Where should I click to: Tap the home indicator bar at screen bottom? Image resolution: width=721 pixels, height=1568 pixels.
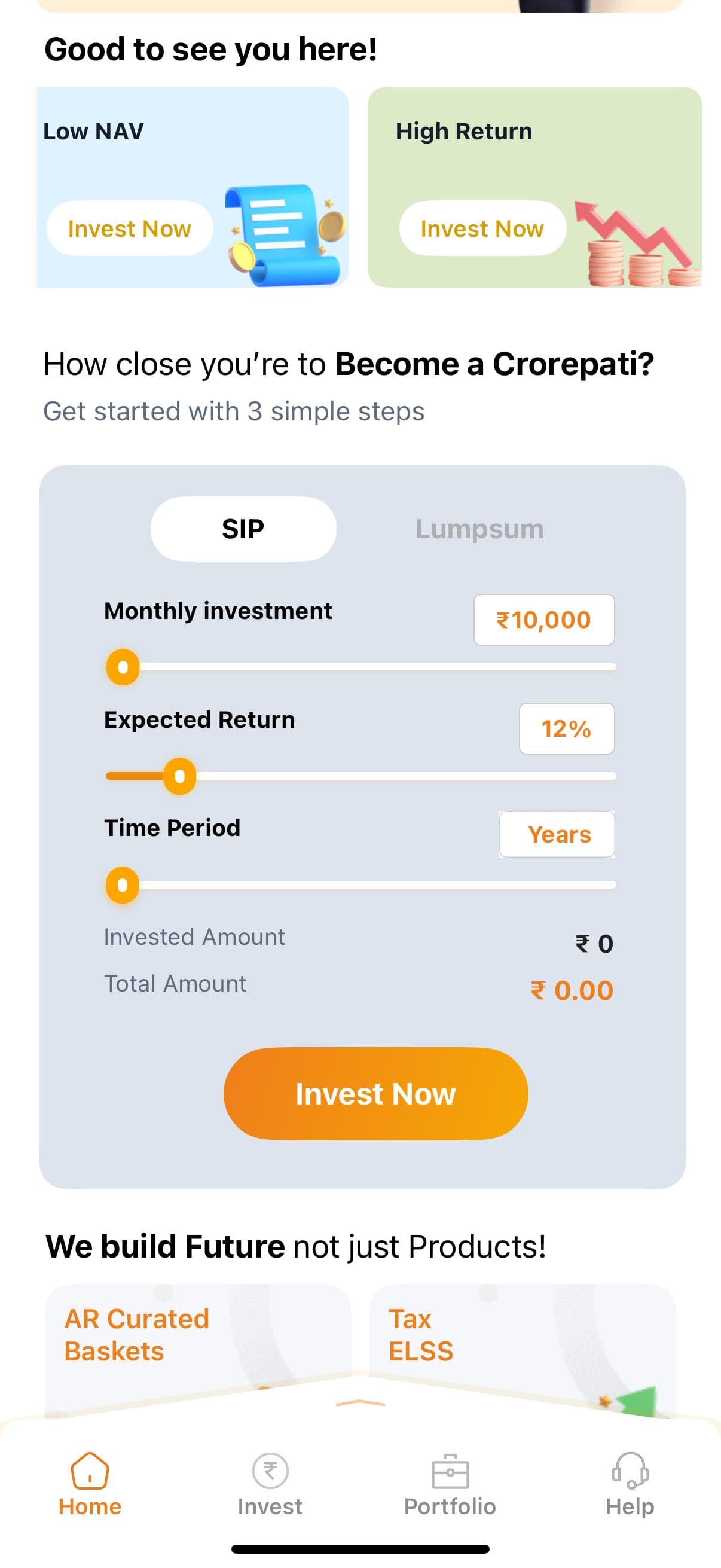coord(360,1549)
